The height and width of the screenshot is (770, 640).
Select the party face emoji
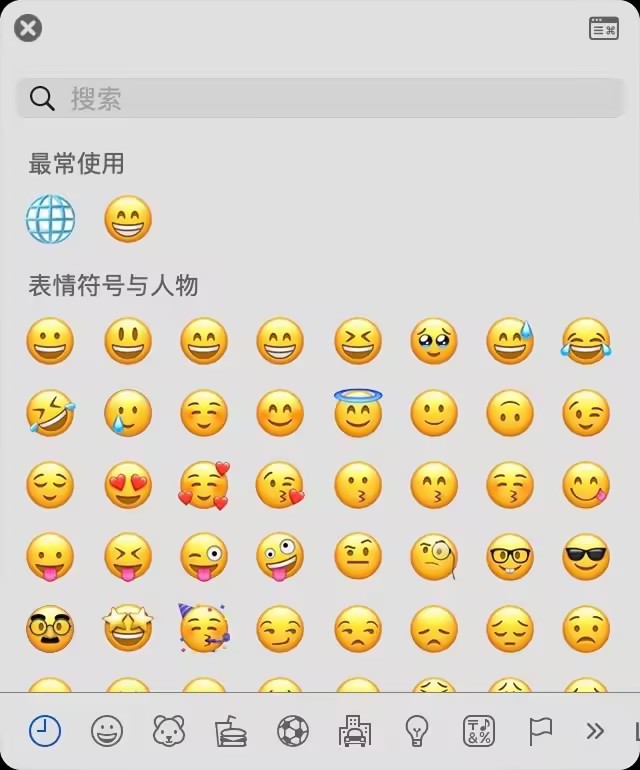[x=205, y=630]
